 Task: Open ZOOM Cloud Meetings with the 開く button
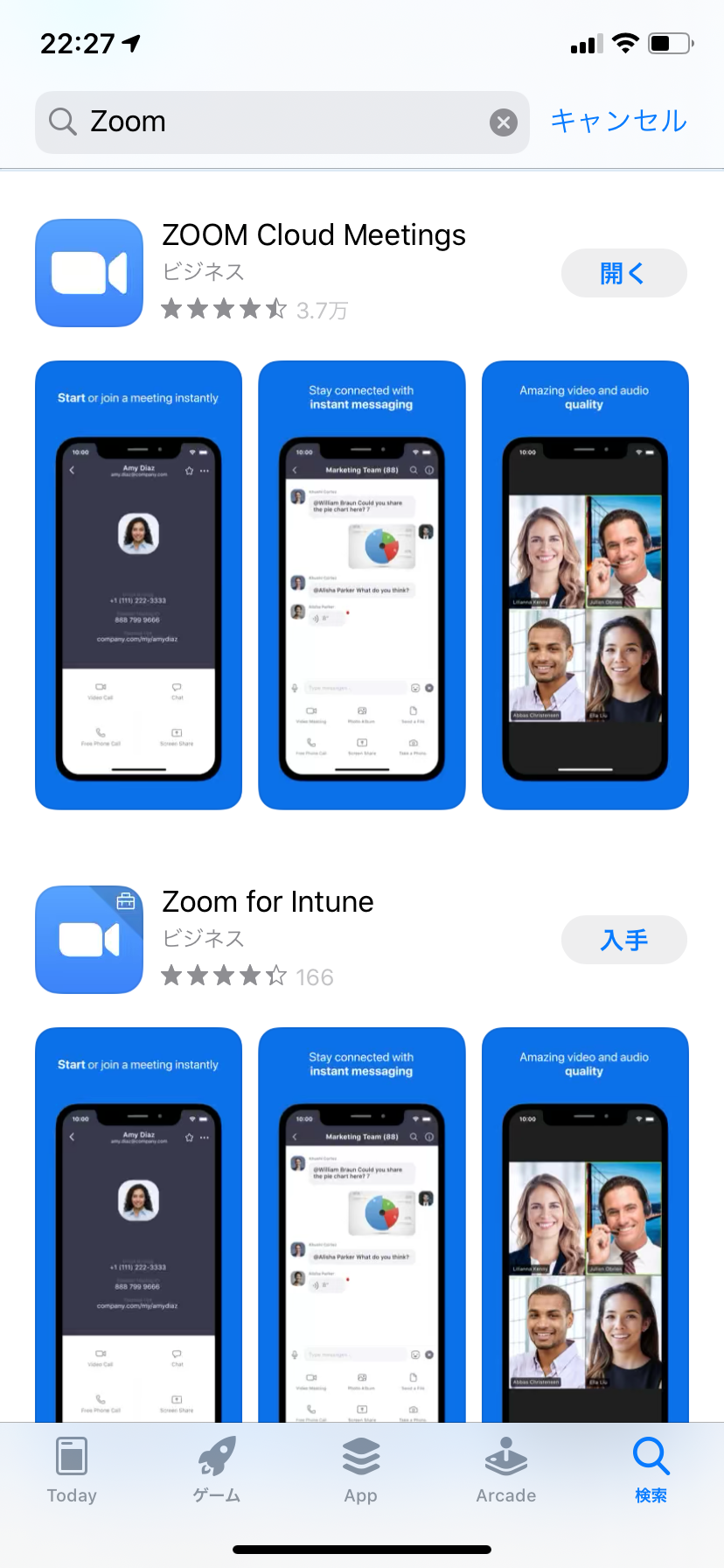[624, 273]
